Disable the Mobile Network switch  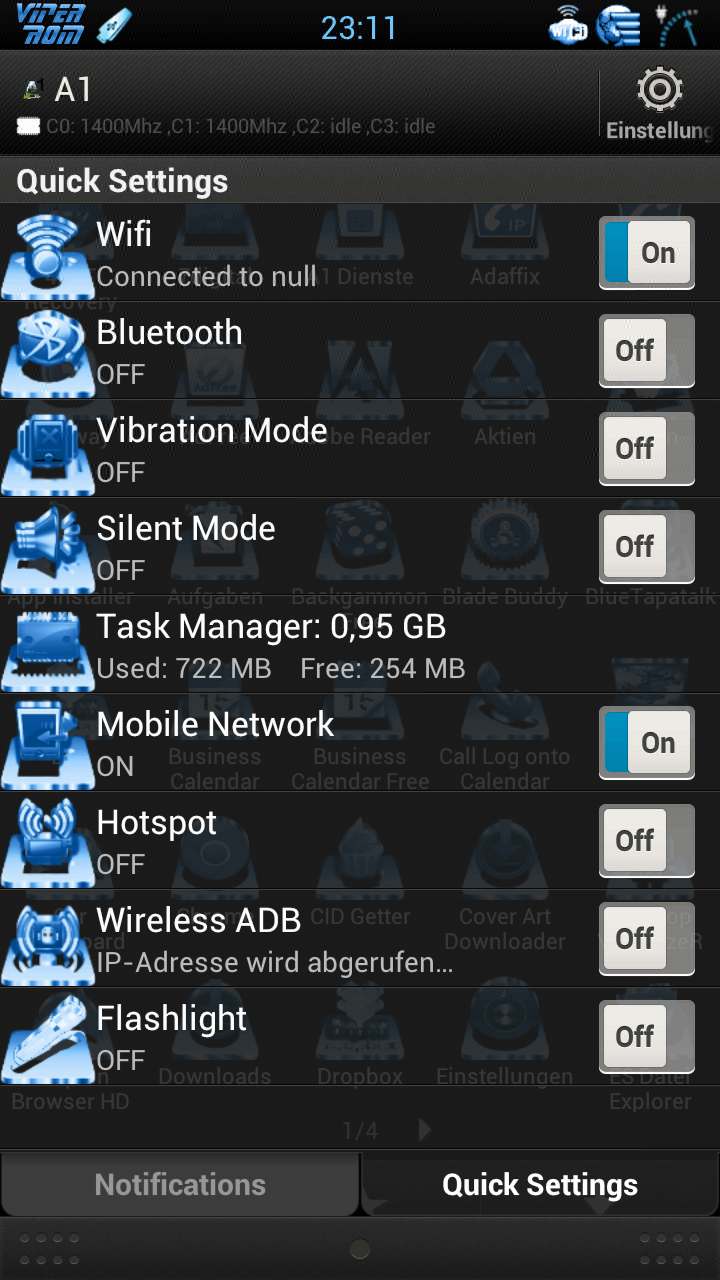[646, 743]
